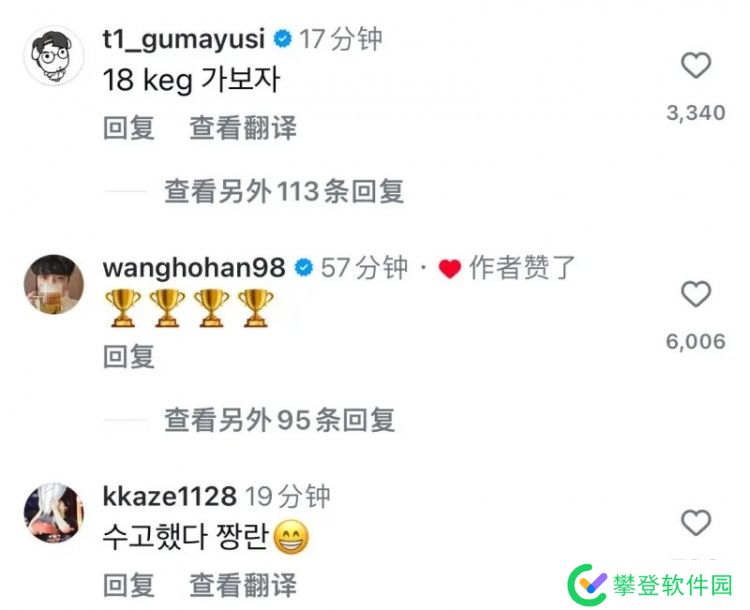This screenshot has height=610, width=750.
Task: View translation of t1_gumayusi's comment
Action: click(x=243, y=128)
